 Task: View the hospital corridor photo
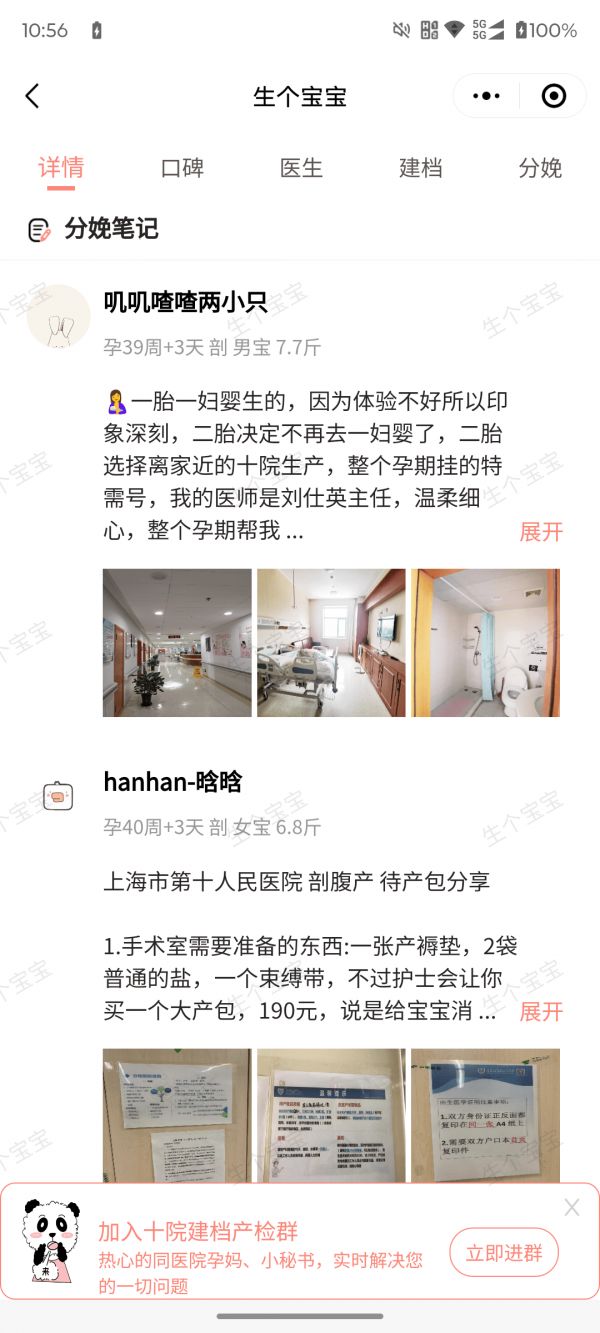[177, 643]
